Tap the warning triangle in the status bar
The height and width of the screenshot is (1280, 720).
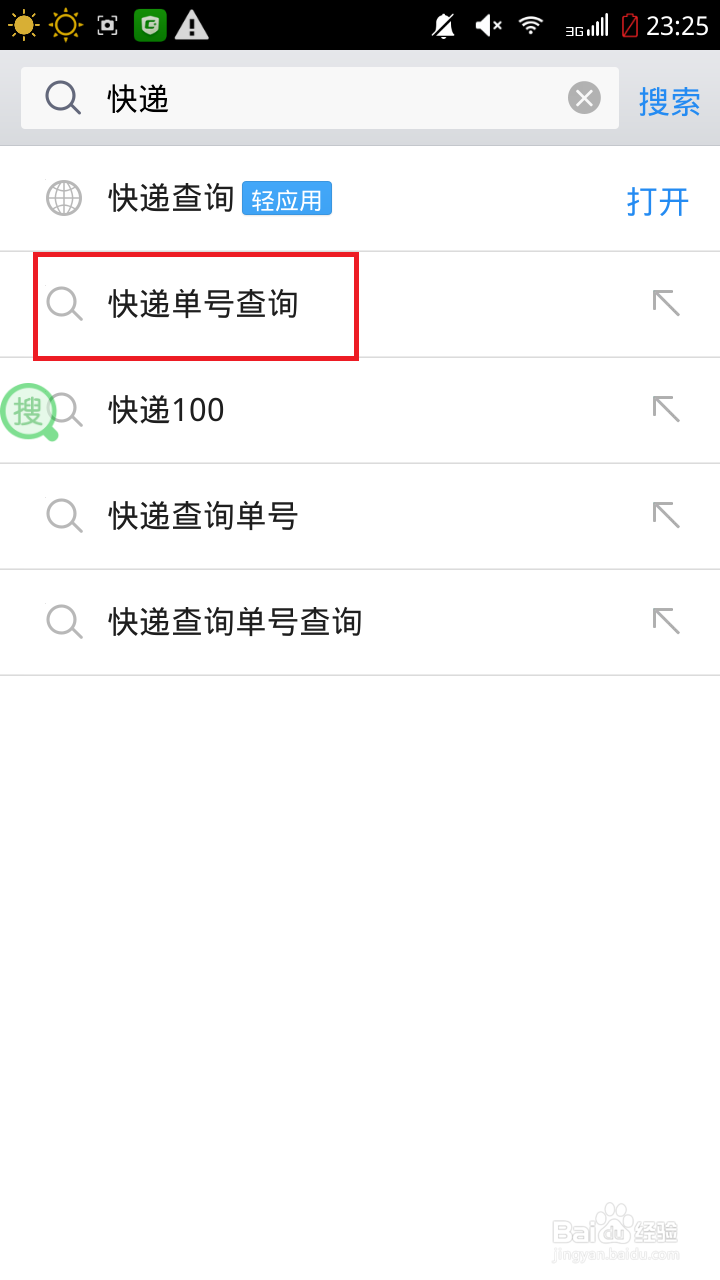192,24
